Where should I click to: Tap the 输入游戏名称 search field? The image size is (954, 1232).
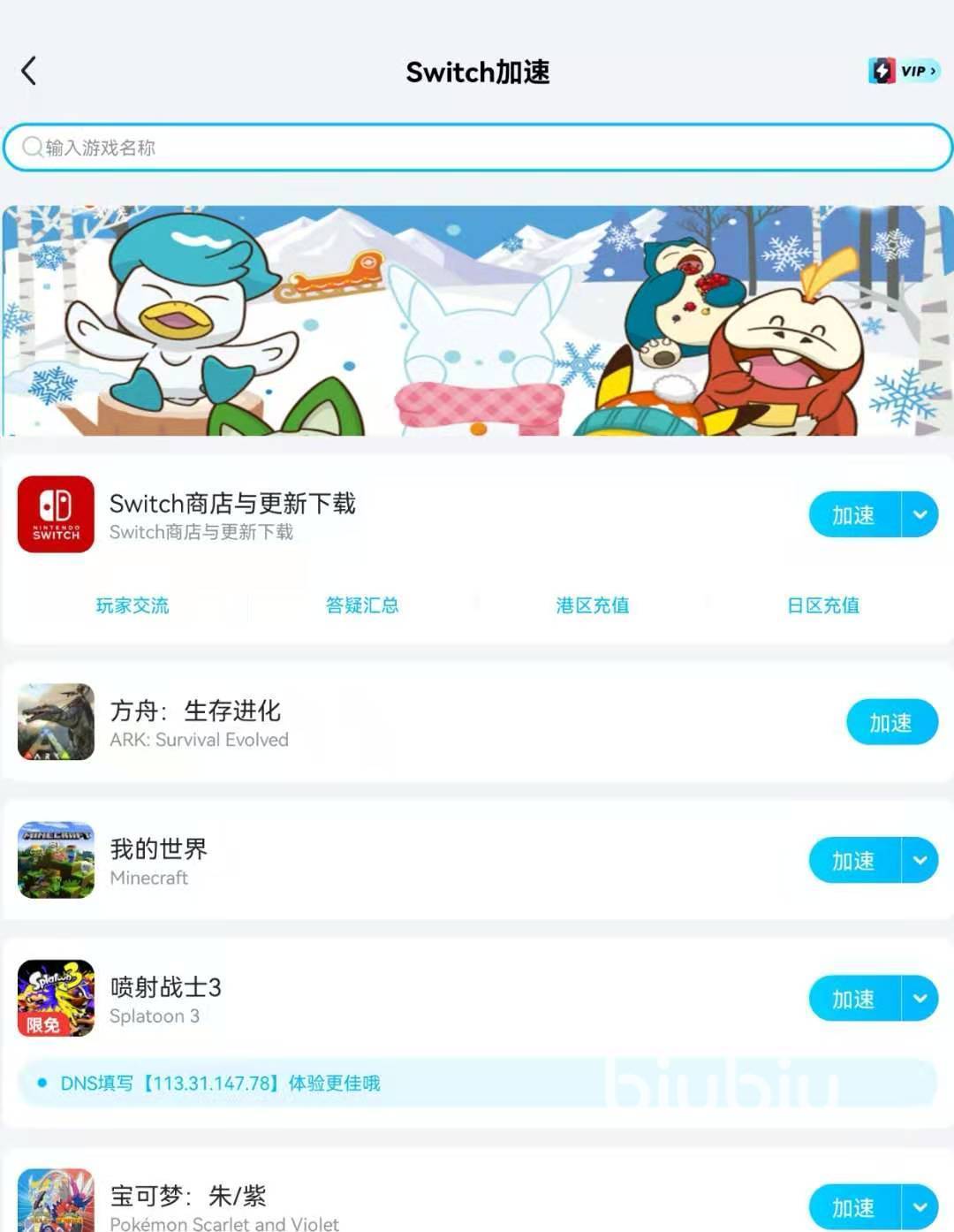(477, 148)
